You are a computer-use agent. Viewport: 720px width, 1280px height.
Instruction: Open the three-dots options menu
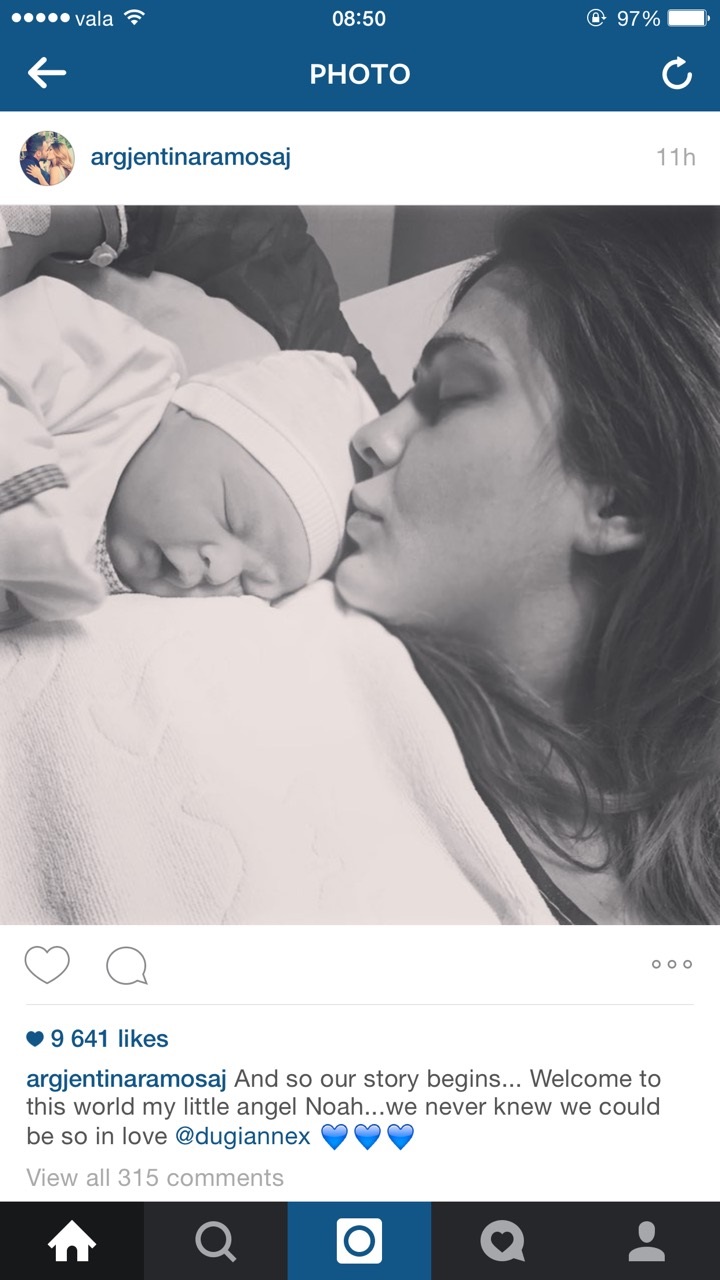pos(671,964)
